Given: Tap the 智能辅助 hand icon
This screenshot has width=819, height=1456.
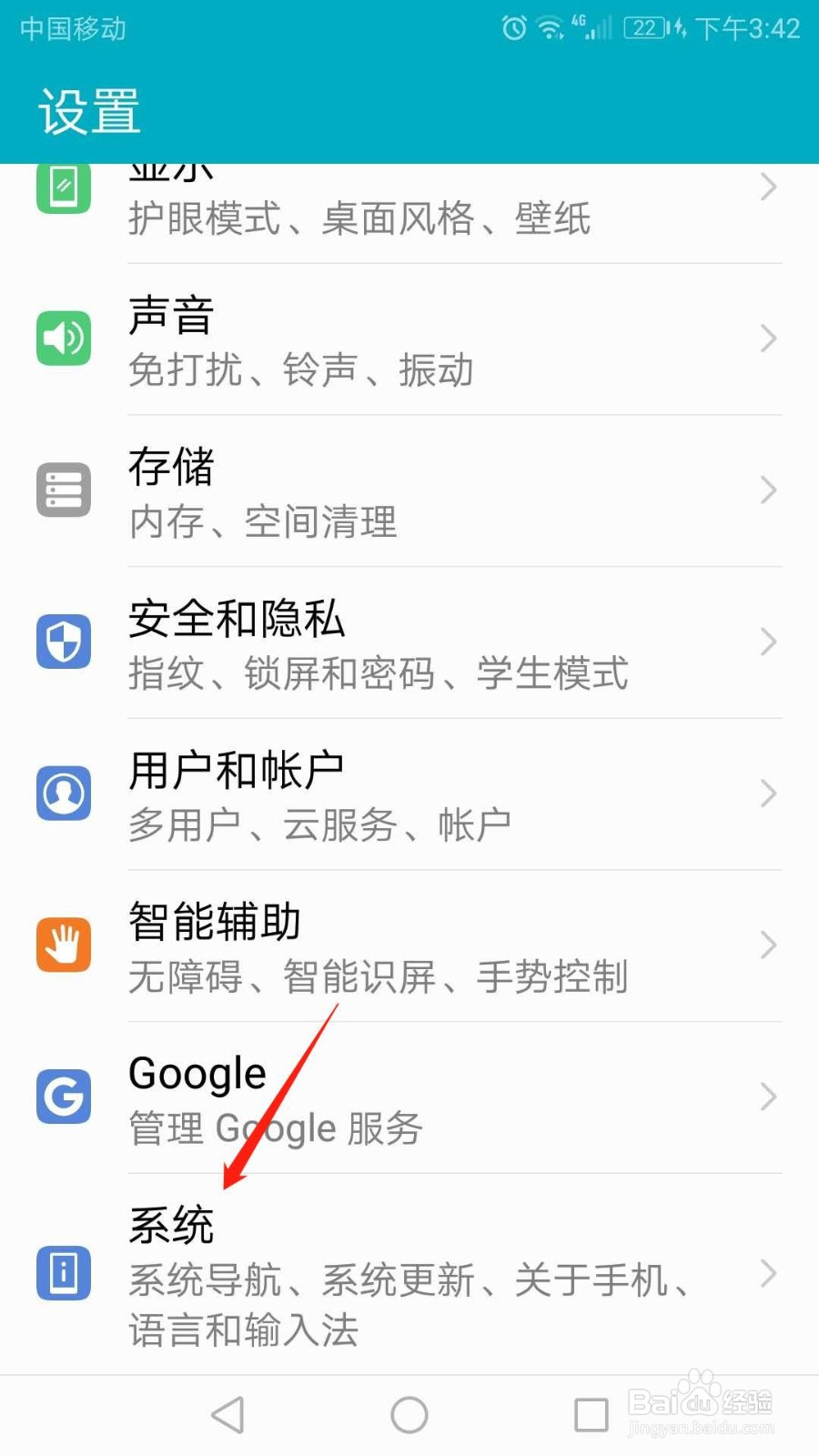Looking at the screenshot, I should coord(63,945).
